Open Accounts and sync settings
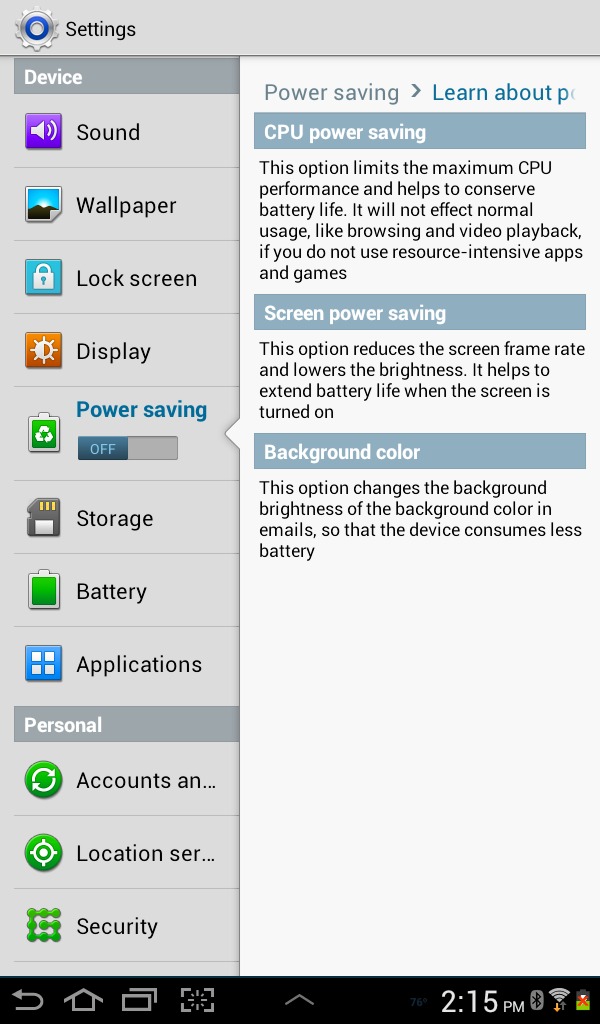The image size is (600, 1024). point(126,780)
